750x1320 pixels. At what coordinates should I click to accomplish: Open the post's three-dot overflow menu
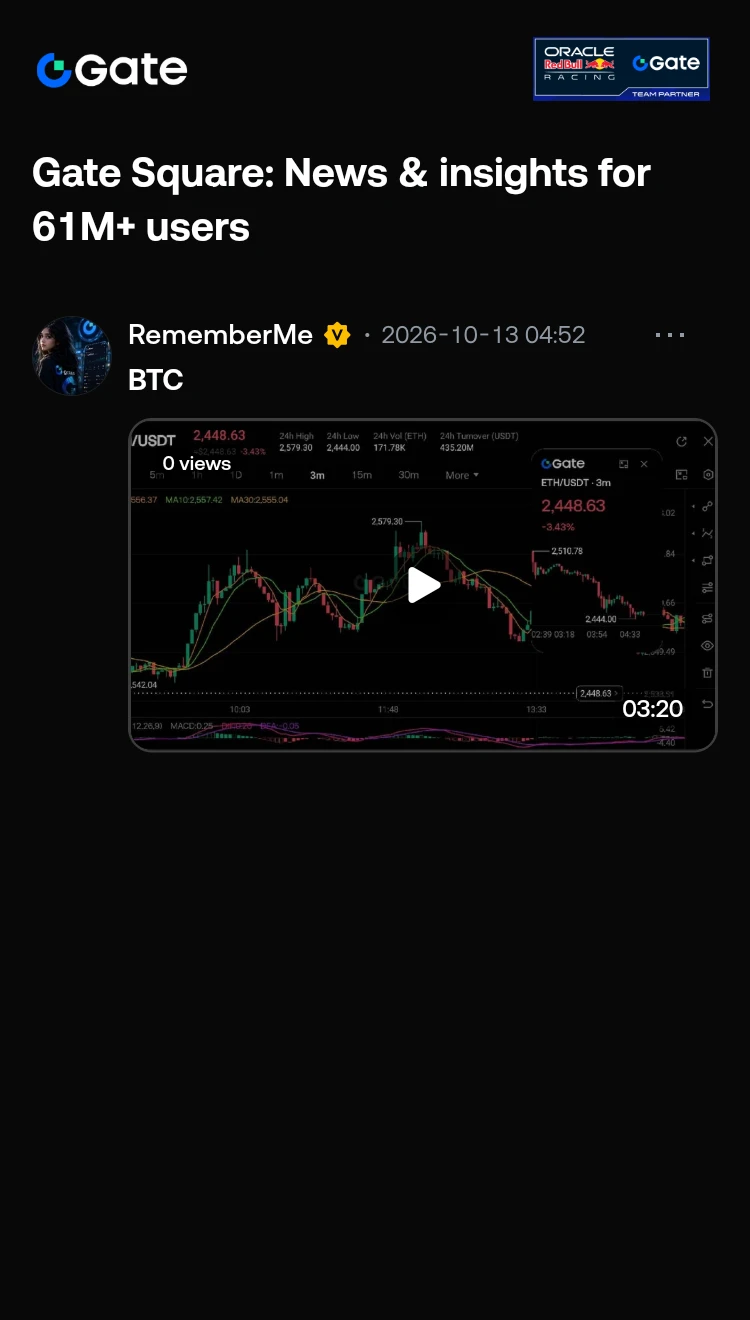[670, 335]
